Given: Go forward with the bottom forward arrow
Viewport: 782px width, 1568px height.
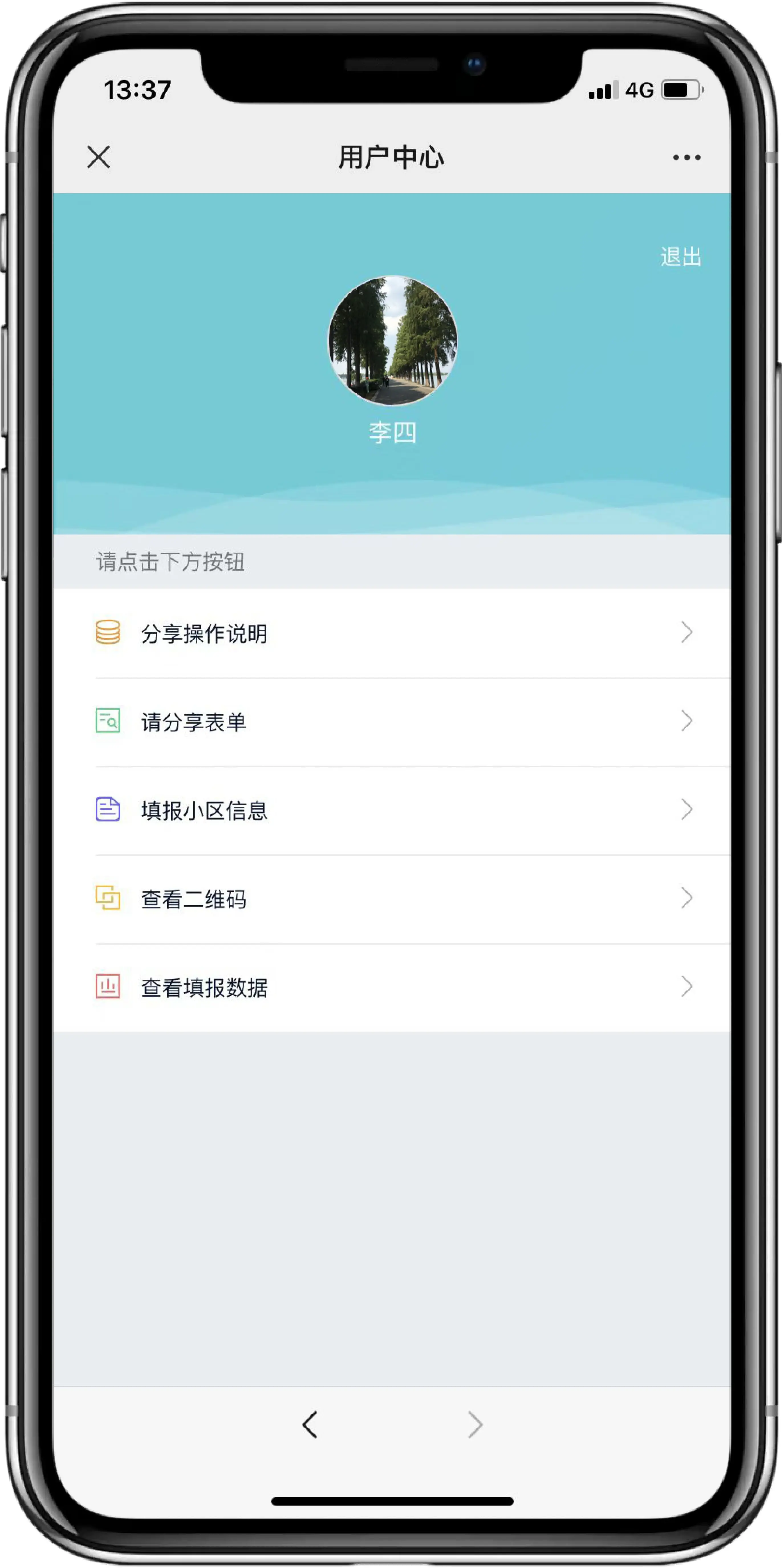Looking at the screenshot, I should click(475, 1425).
